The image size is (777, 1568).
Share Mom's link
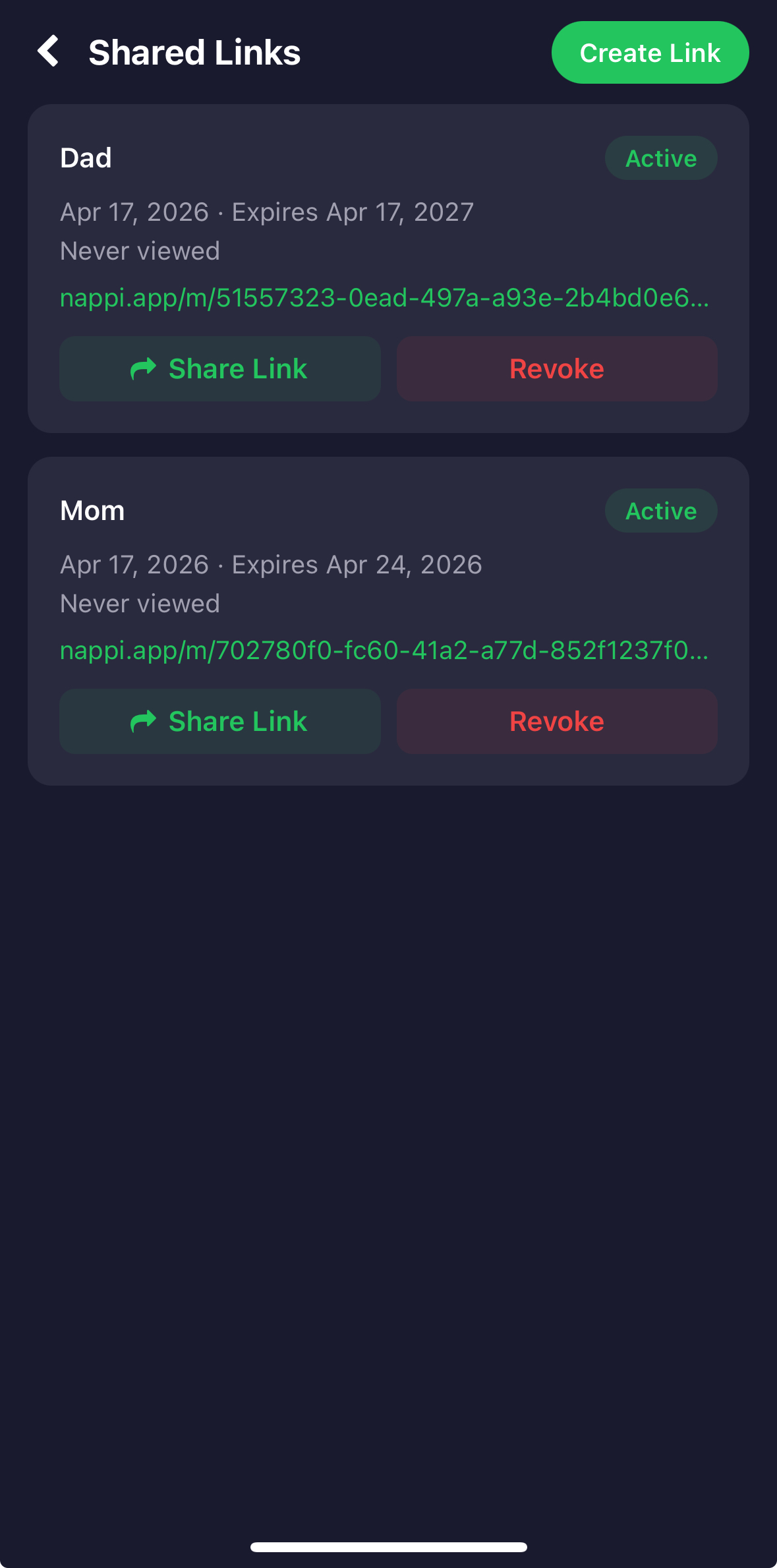pyautogui.click(x=219, y=722)
